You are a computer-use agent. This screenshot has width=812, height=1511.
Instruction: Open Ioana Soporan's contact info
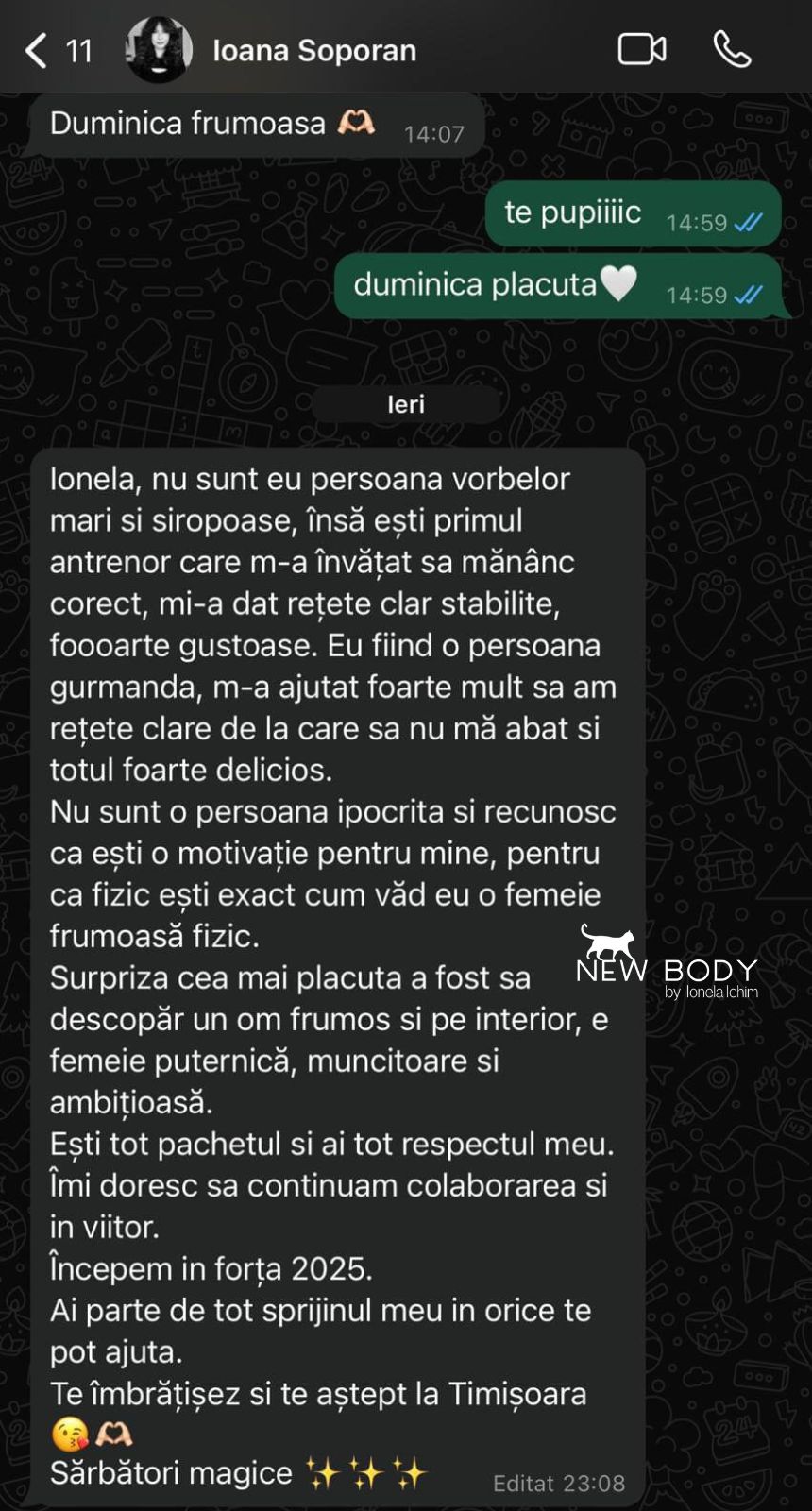coord(313,50)
